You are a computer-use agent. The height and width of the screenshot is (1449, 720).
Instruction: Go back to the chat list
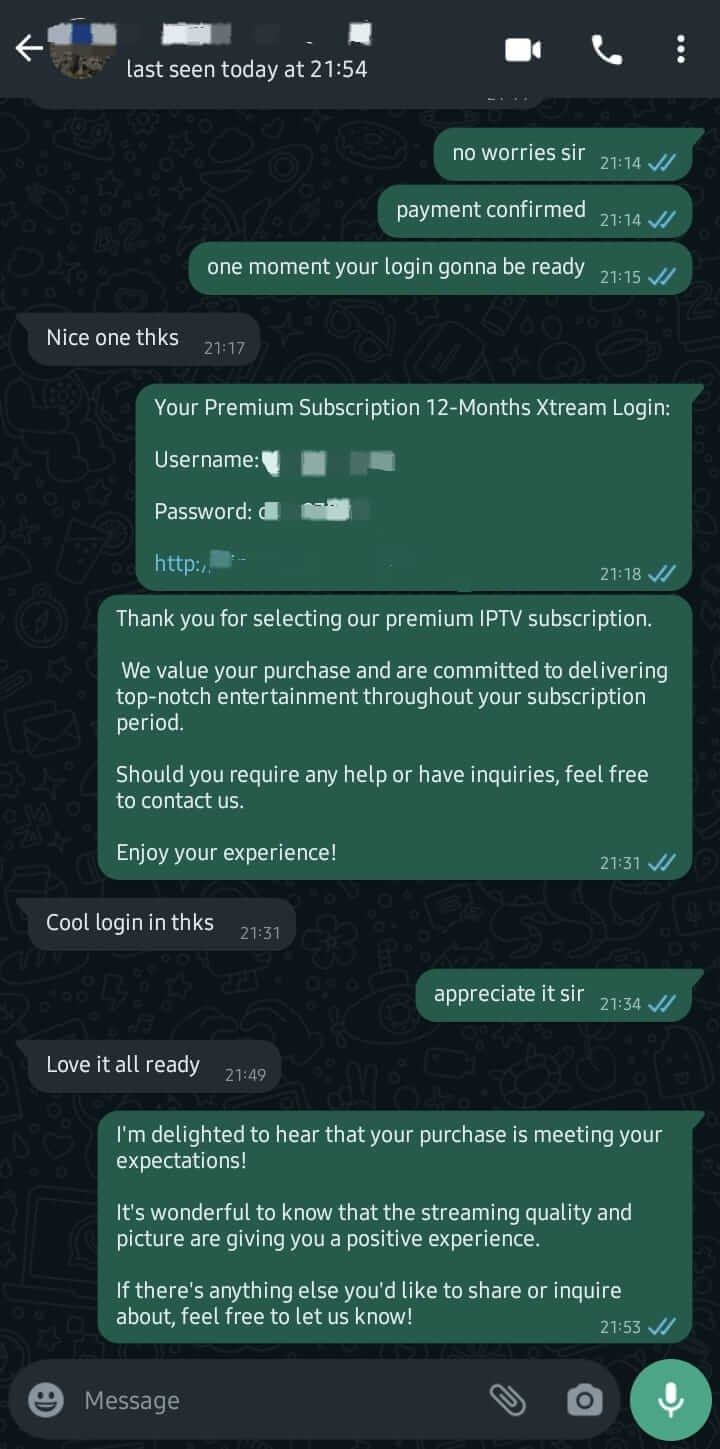coord(28,48)
